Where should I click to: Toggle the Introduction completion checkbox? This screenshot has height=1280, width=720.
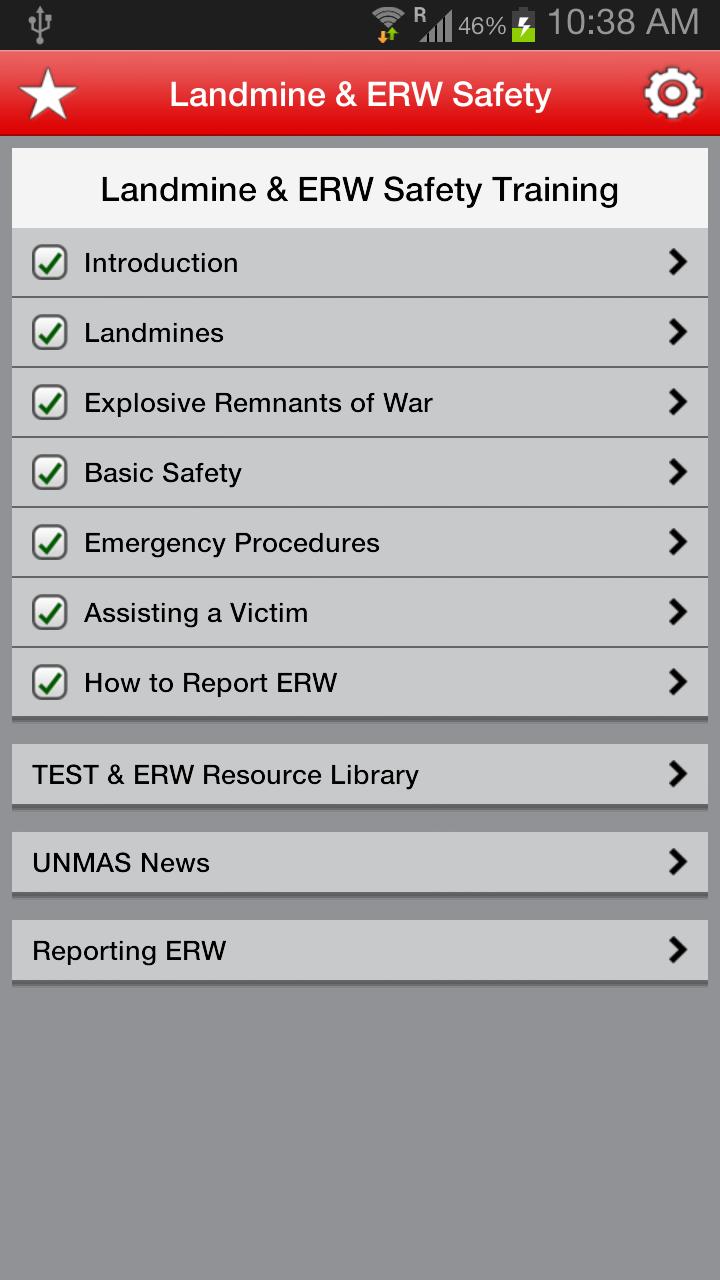(49, 262)
